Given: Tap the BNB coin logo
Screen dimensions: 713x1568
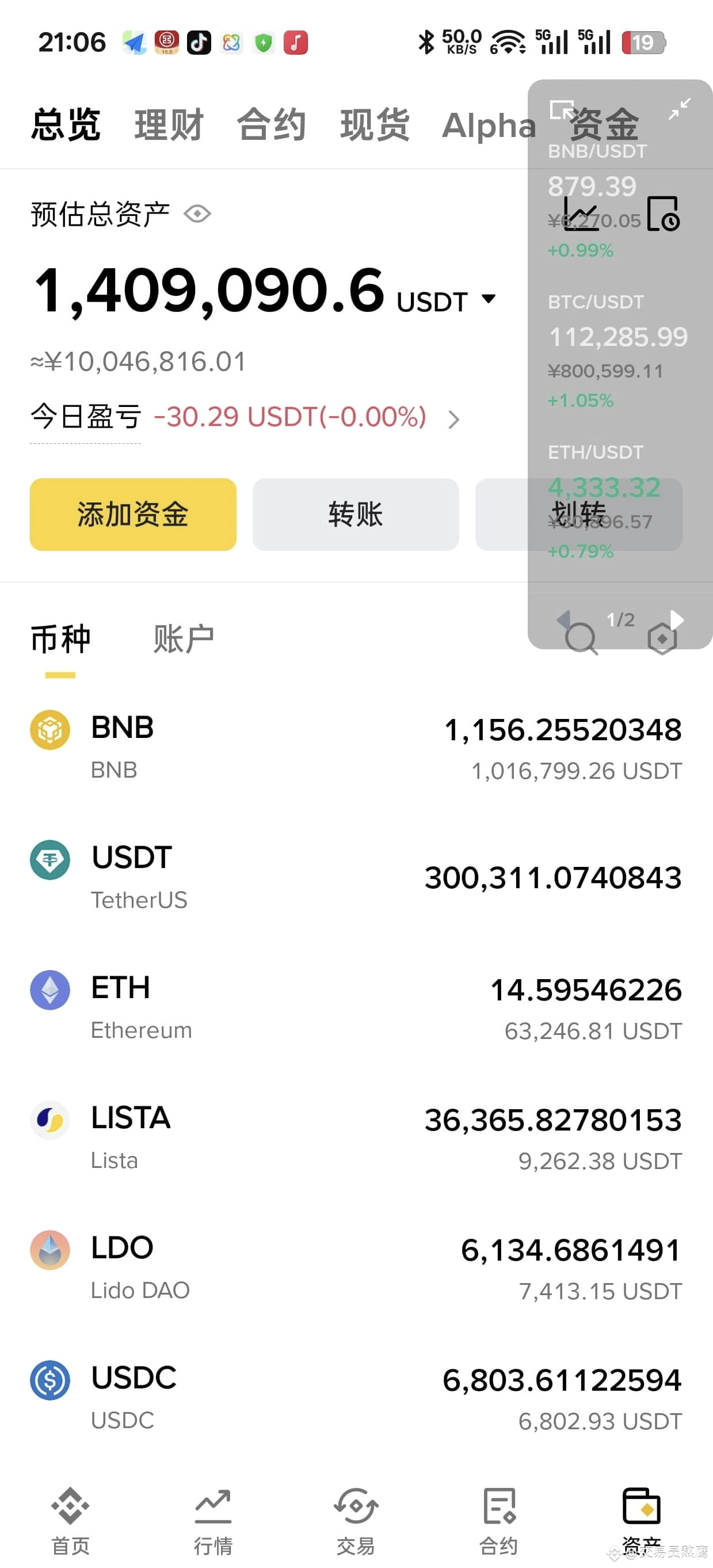Looking at the screenshot, I should pos(50,729).
